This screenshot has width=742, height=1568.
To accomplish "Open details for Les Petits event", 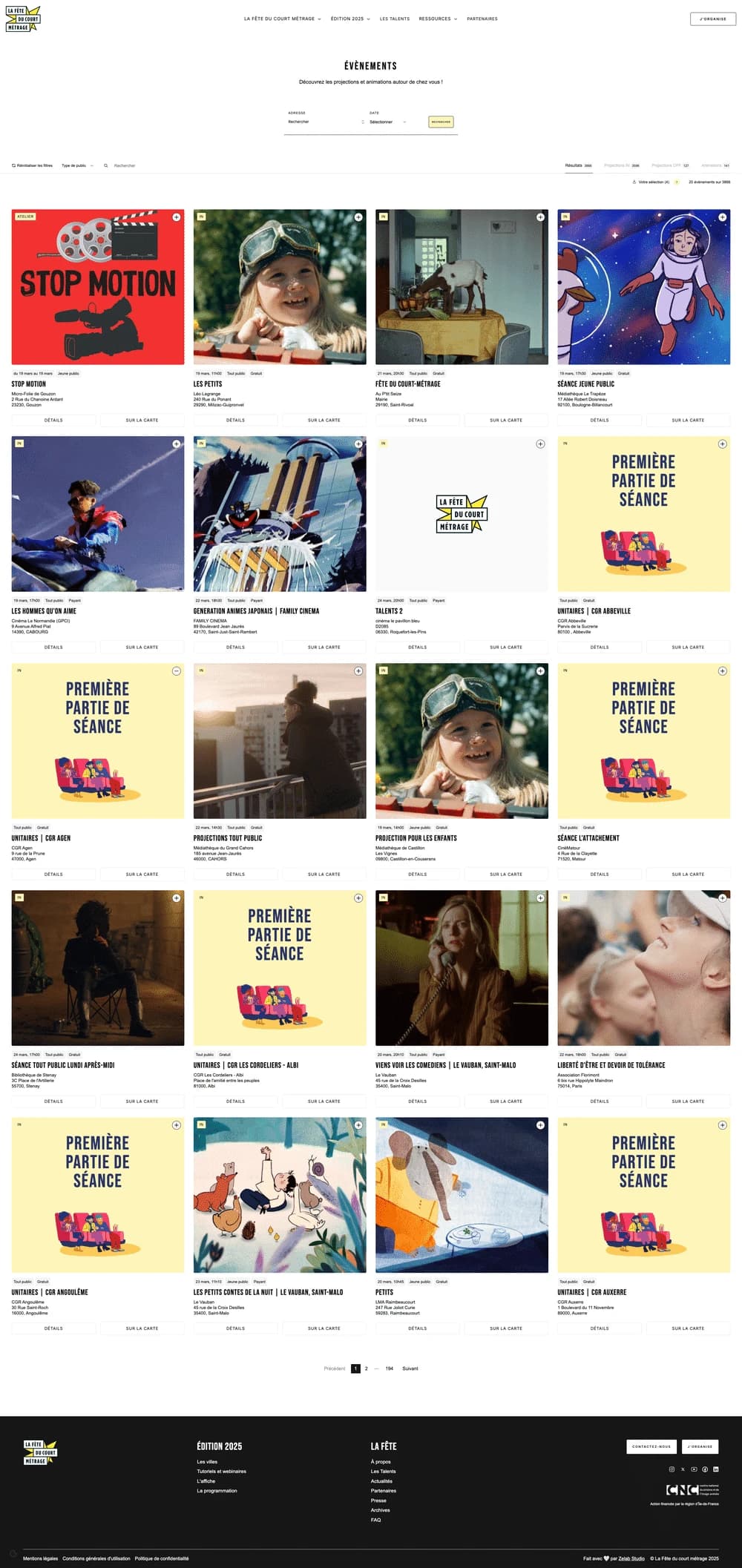I will (x=235, y=420).
